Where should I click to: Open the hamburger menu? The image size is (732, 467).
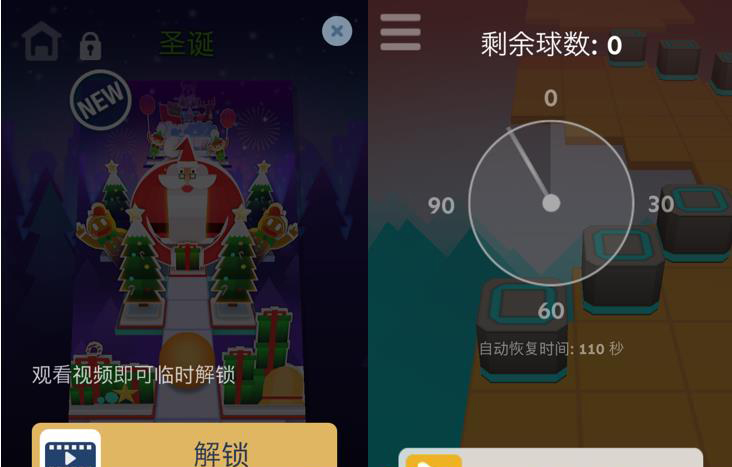[x=400, y=32]
